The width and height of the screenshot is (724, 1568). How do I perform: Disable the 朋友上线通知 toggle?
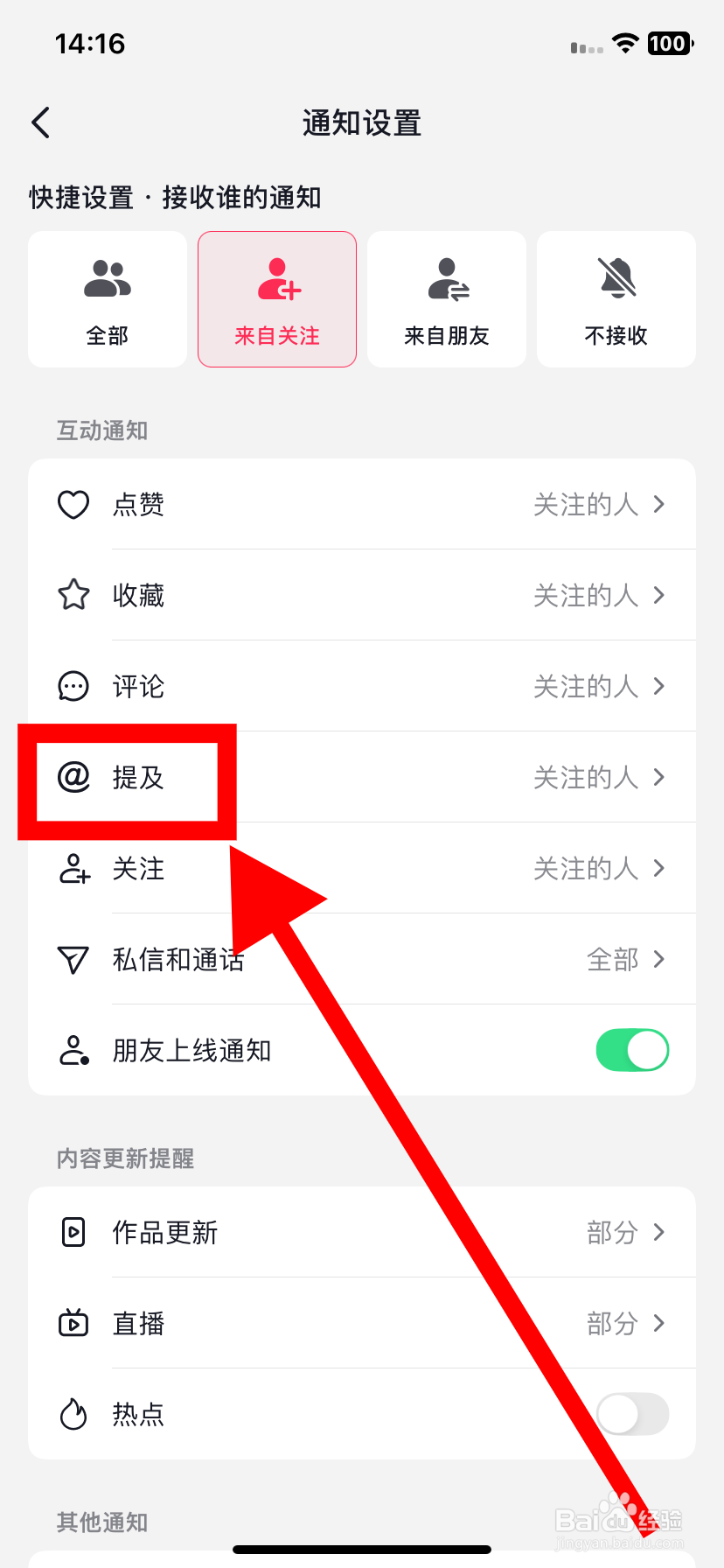[631, 1050]
